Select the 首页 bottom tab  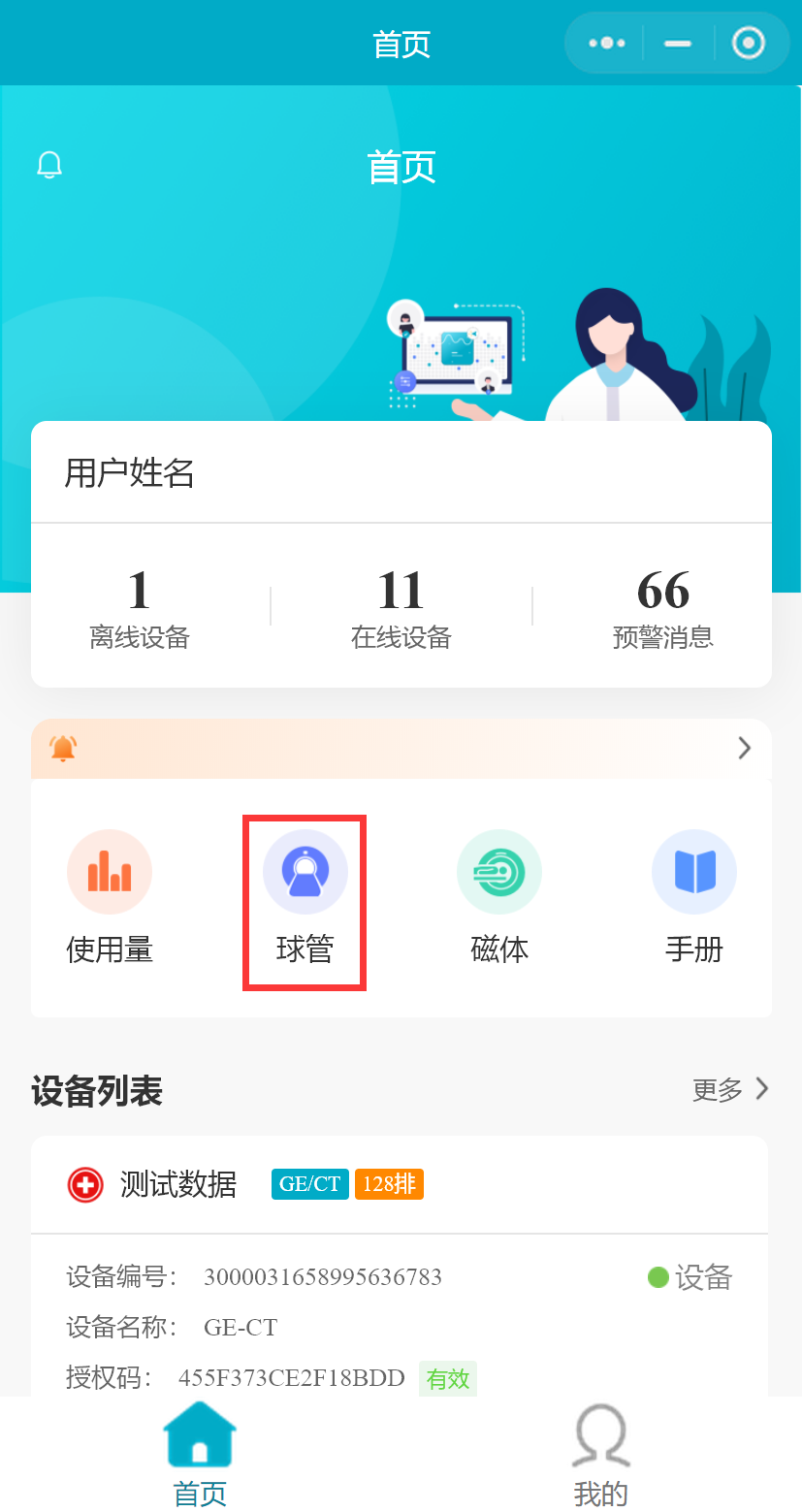click(200, 1454)
